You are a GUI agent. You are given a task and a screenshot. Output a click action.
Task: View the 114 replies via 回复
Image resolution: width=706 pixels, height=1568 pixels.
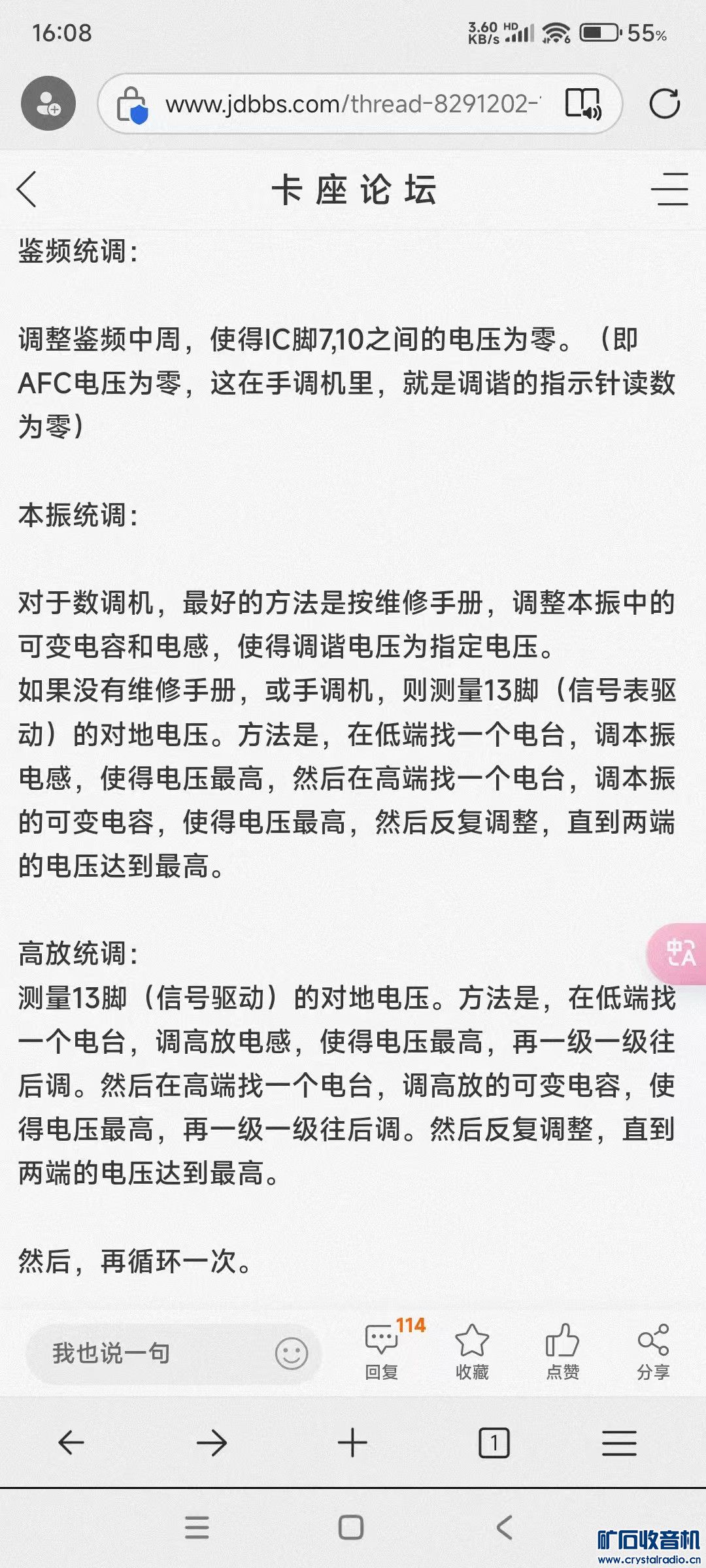(x=382, y=1352)
